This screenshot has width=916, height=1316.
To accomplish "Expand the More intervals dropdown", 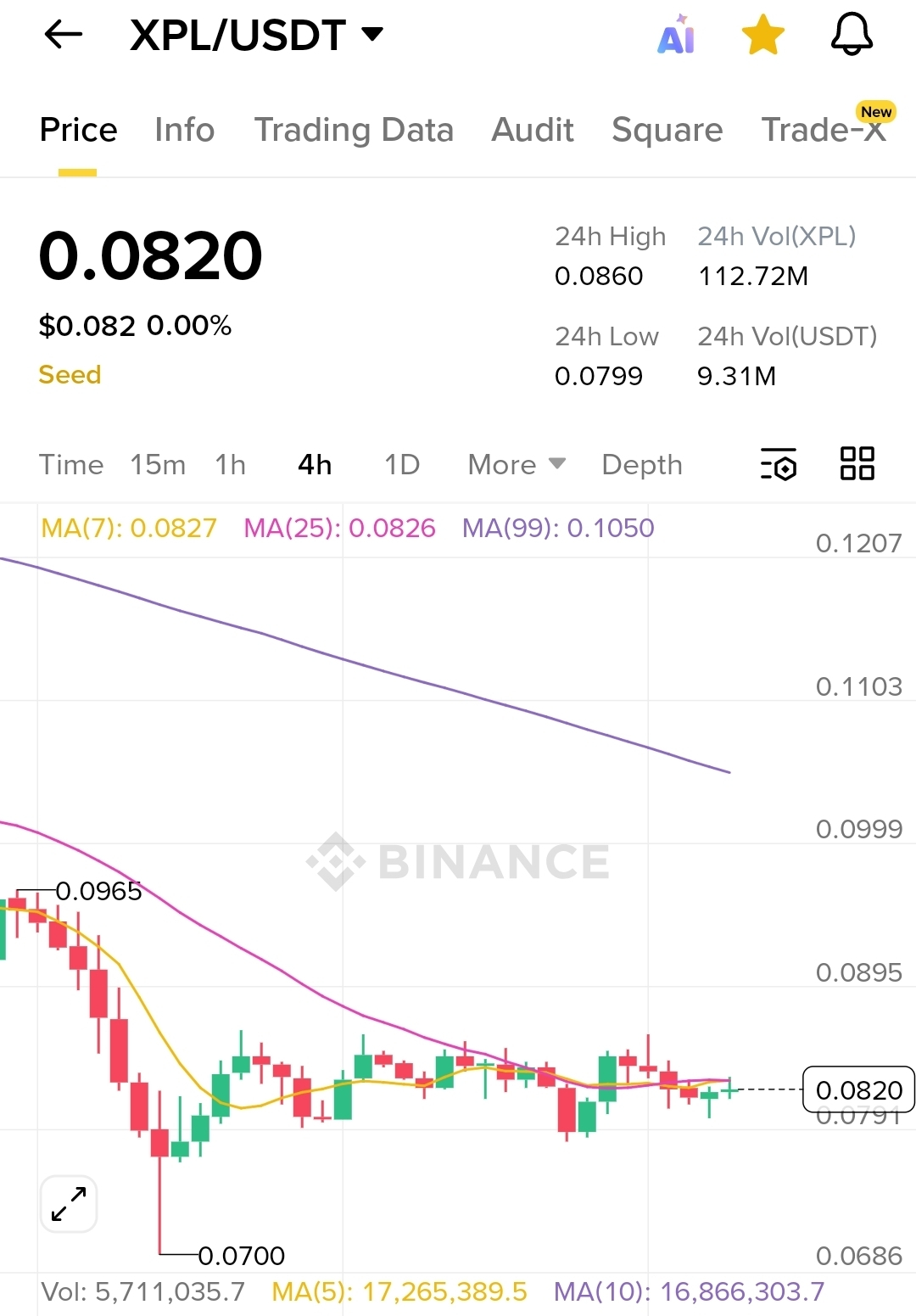I will pos(516,464).
